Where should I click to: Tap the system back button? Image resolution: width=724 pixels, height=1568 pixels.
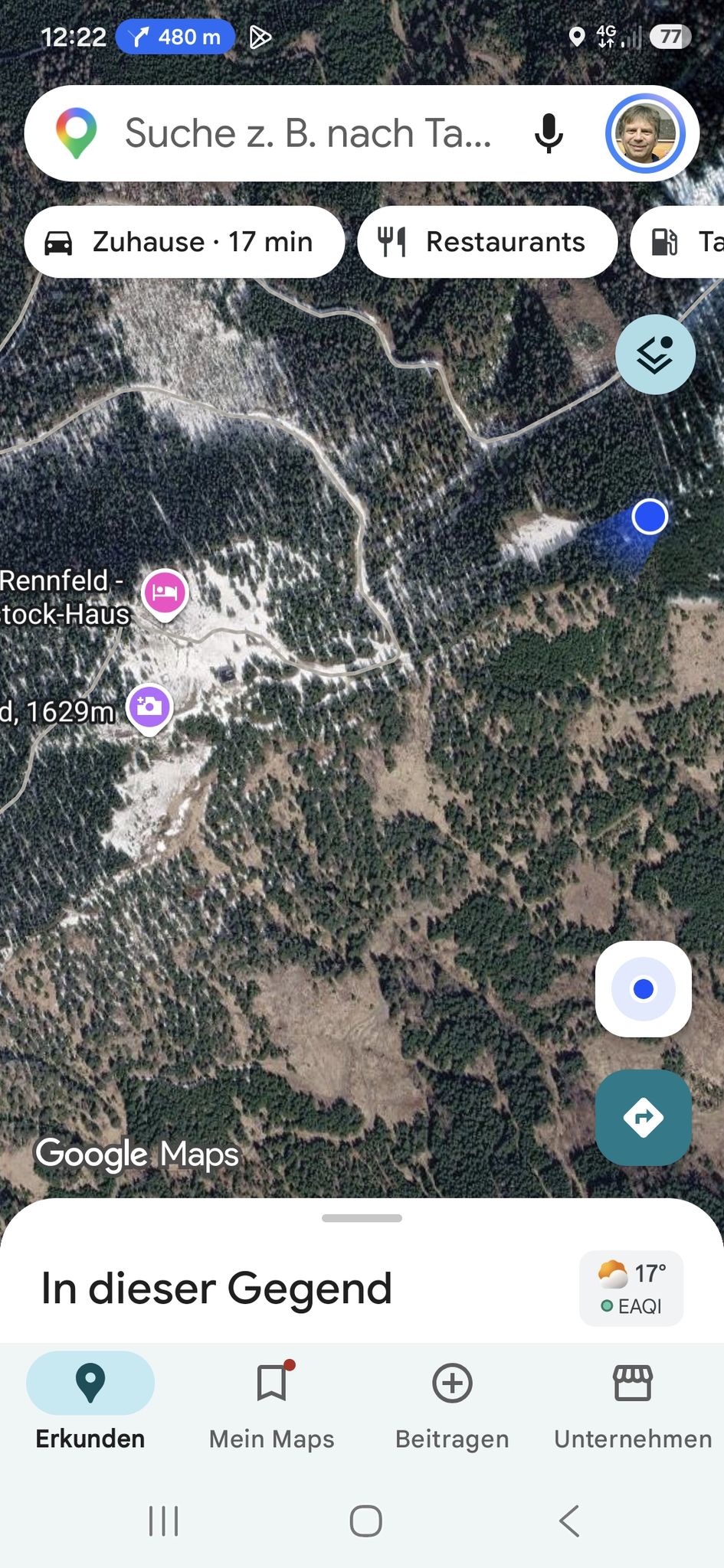point(568,1521)
